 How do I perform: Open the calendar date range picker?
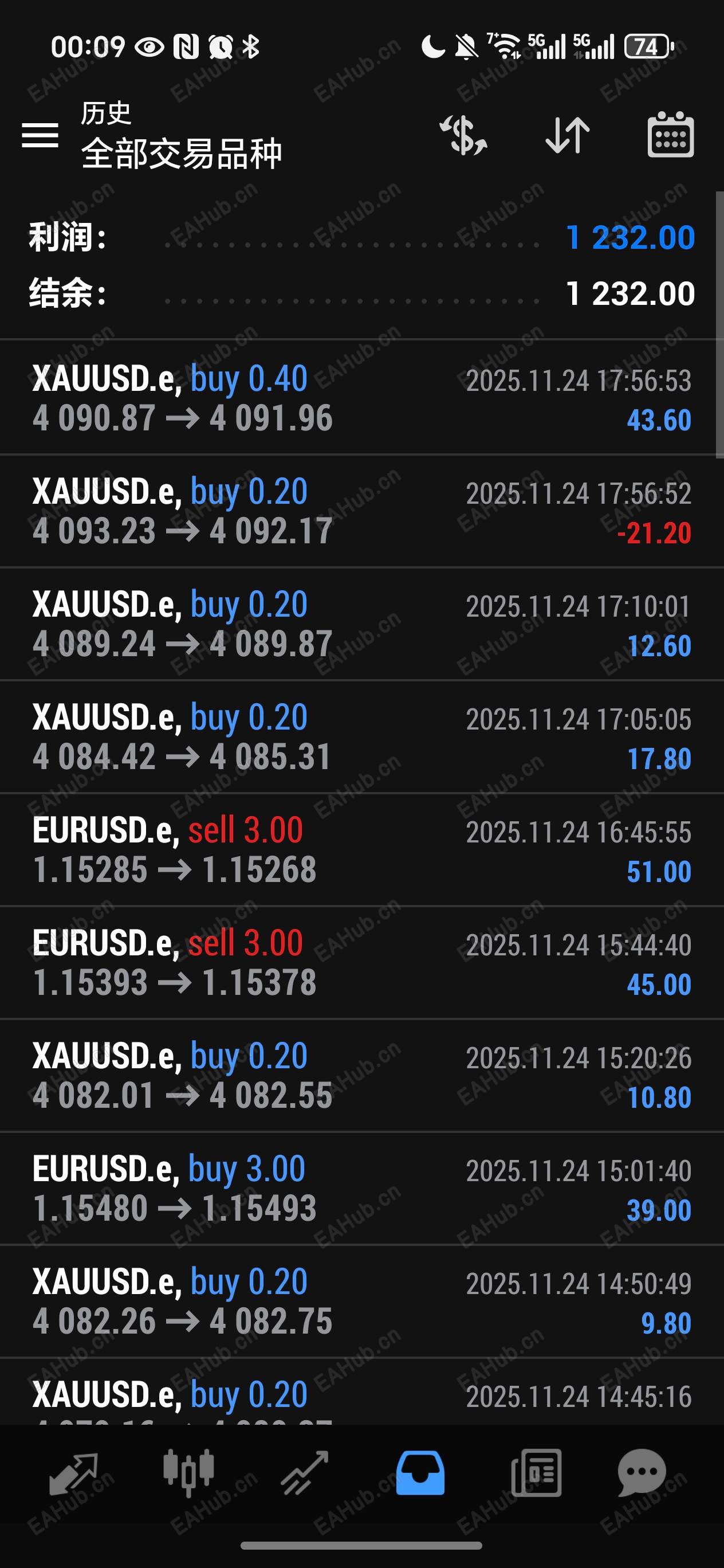(671, 135)
